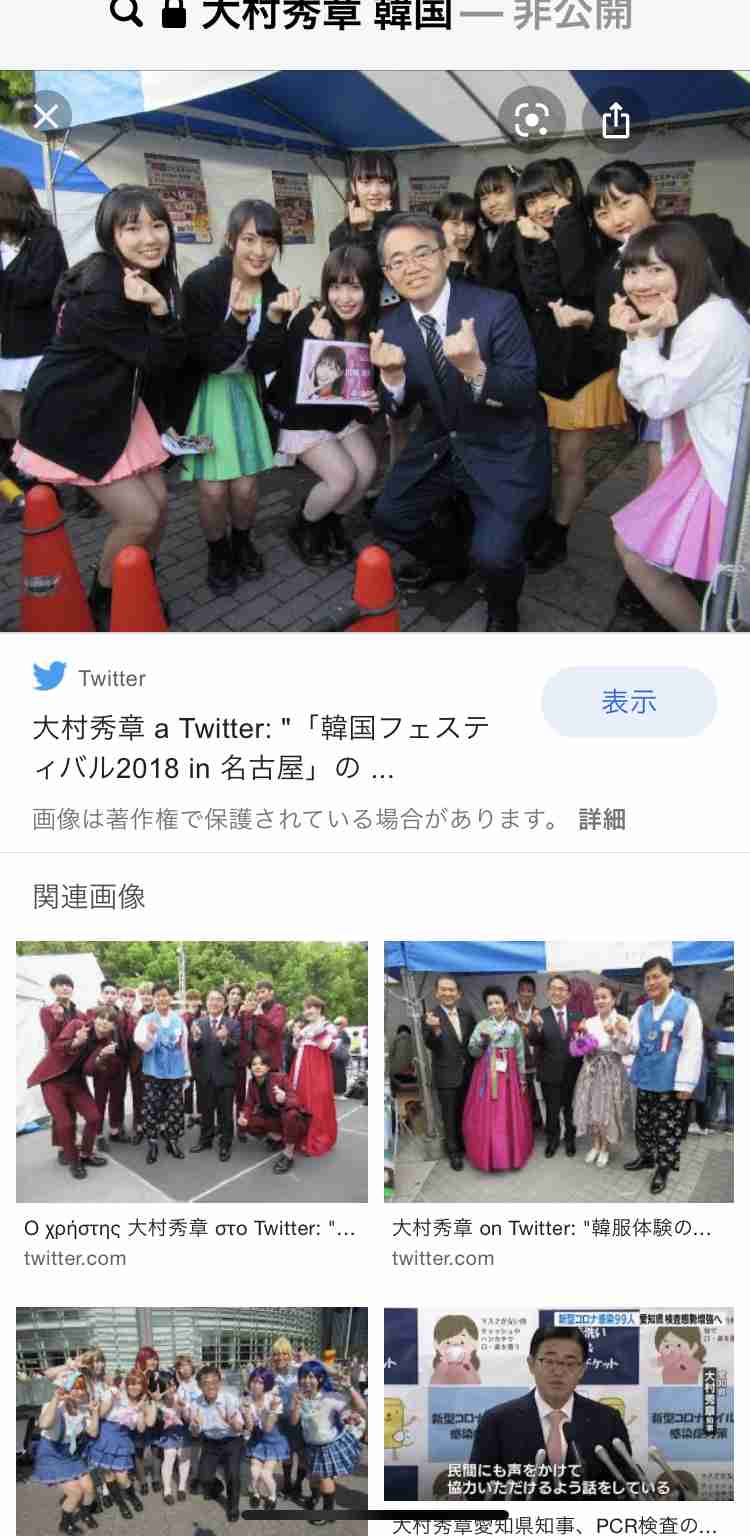Tap the 表示 button to visit the page
The image size is (750, 1536).
[x=628, y=702]
